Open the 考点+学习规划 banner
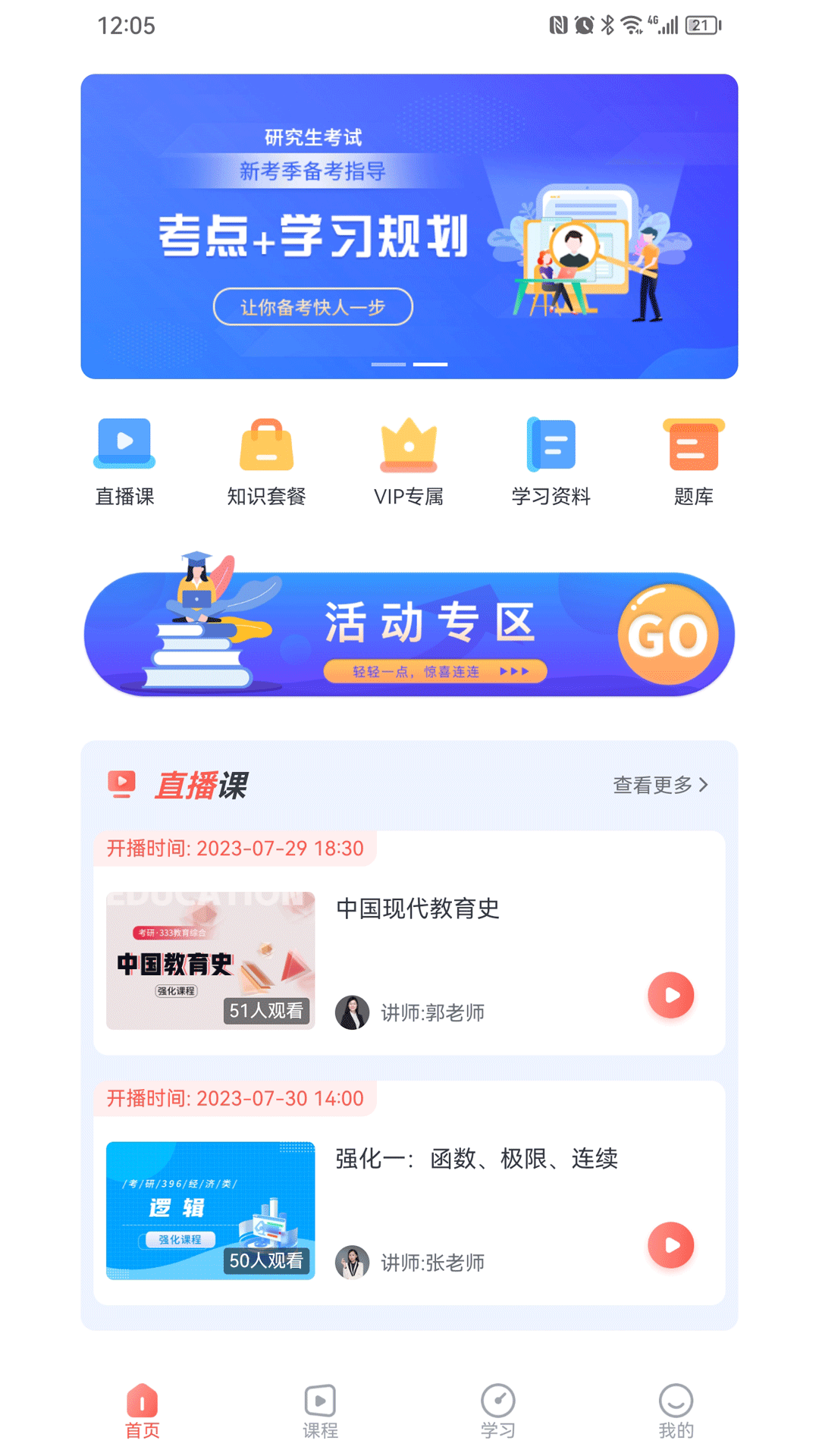This screenshot has width=819, height=1456. point(409,226)
